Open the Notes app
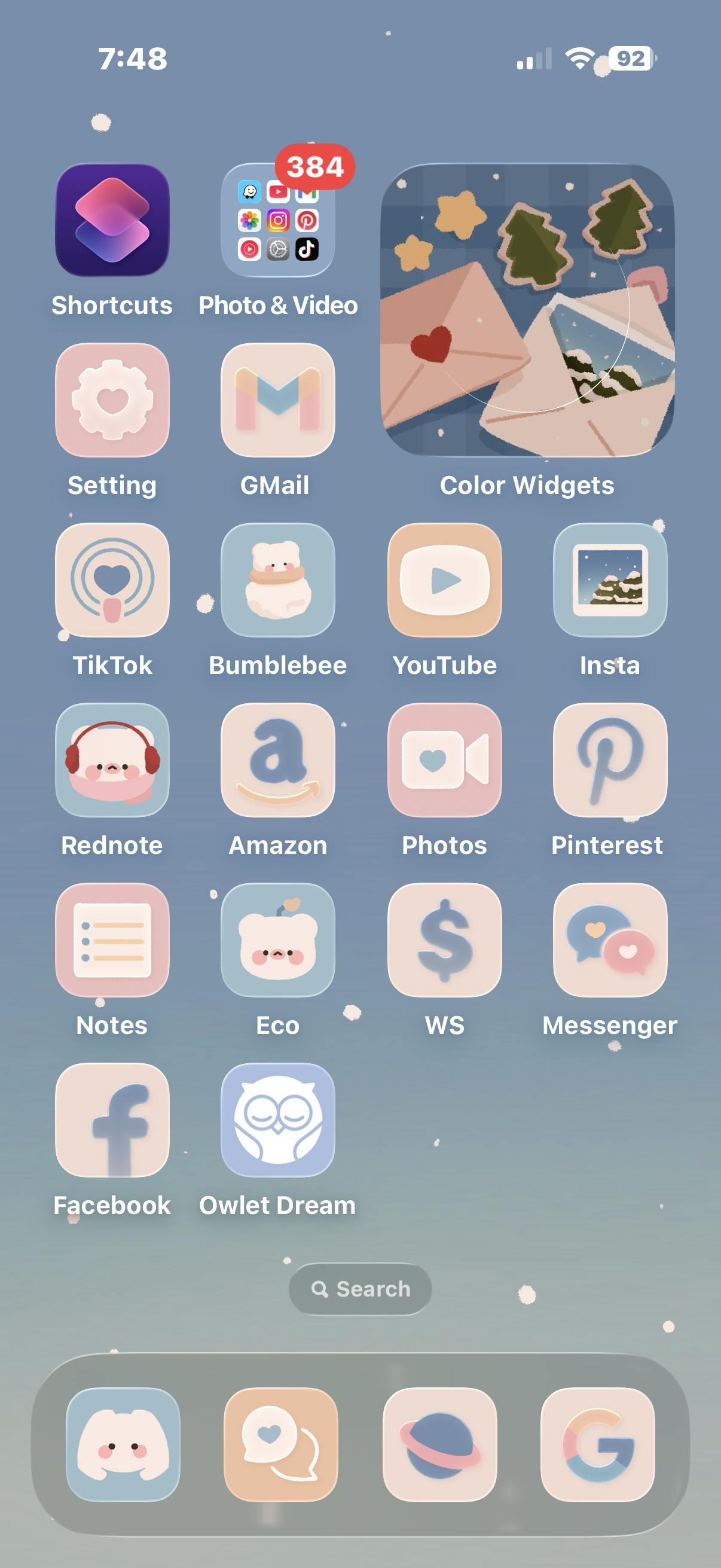 tap(112, 940)
